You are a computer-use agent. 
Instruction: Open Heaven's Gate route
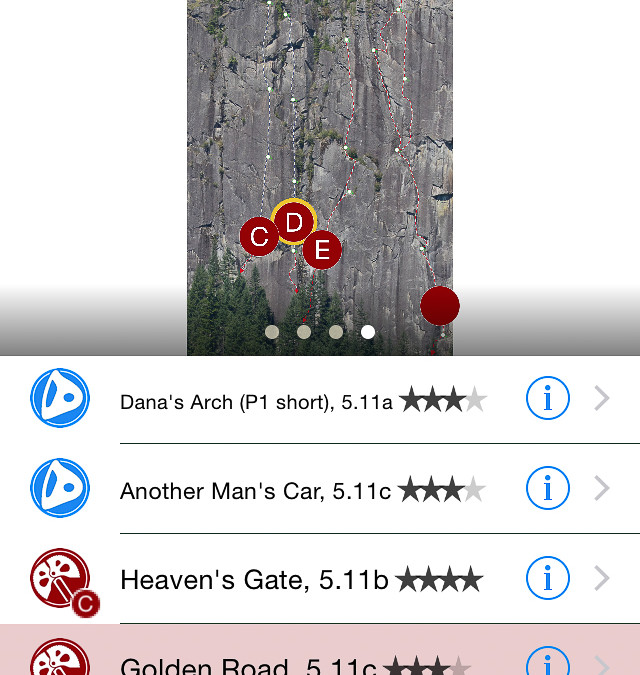tap(300, 579)
